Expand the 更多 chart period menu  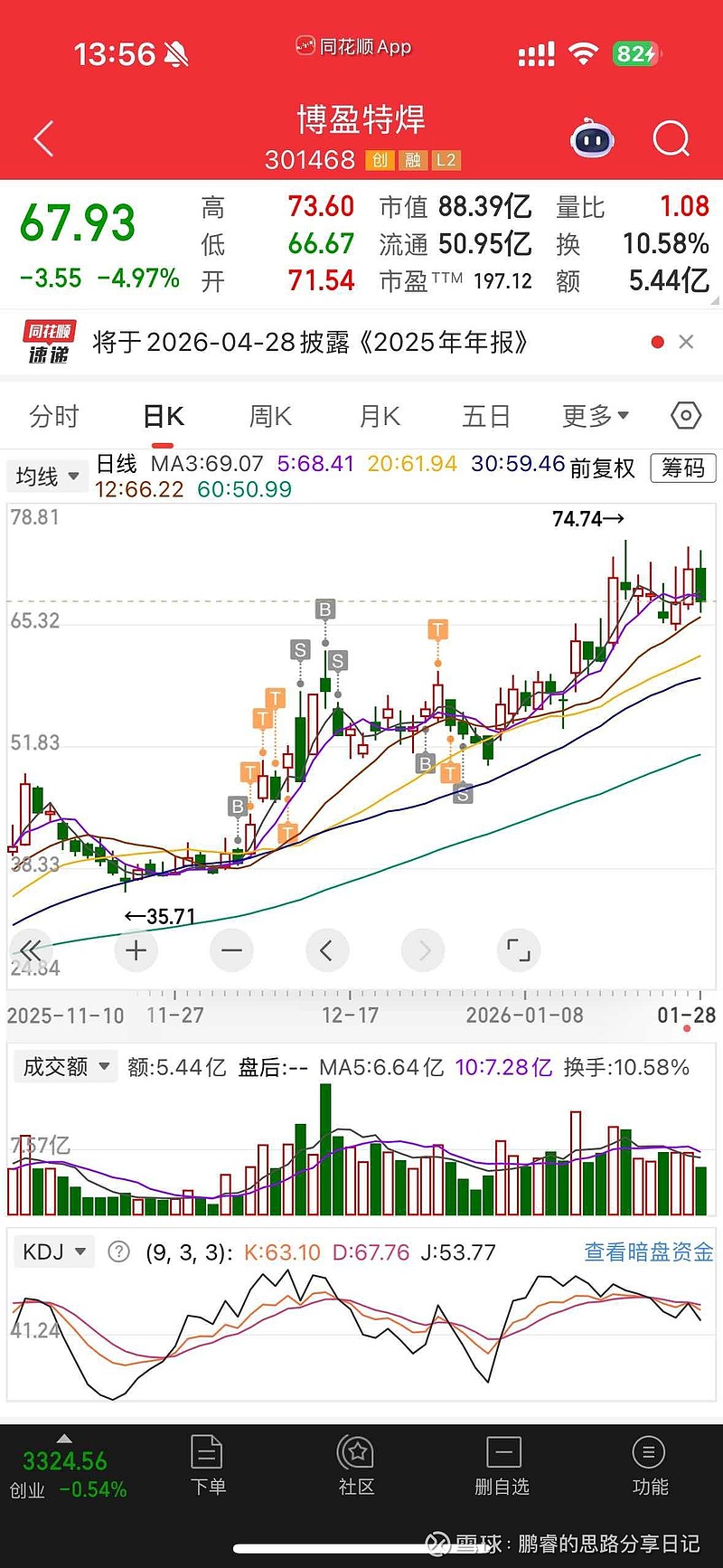point(595,416)
